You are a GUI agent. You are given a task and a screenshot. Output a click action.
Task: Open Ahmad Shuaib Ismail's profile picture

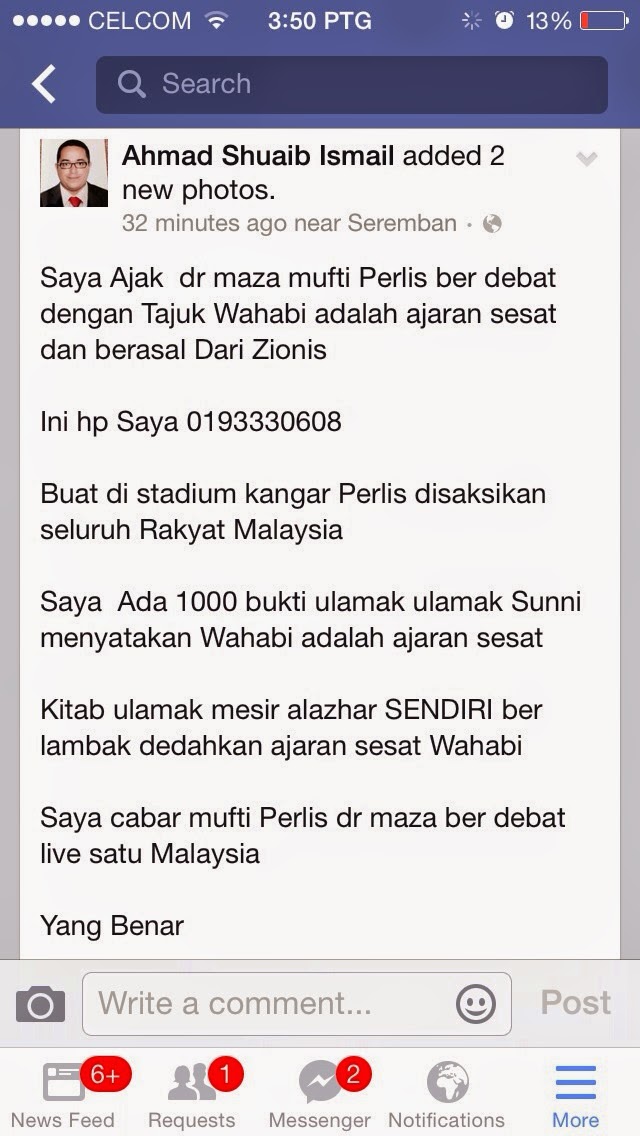(74, 173)
